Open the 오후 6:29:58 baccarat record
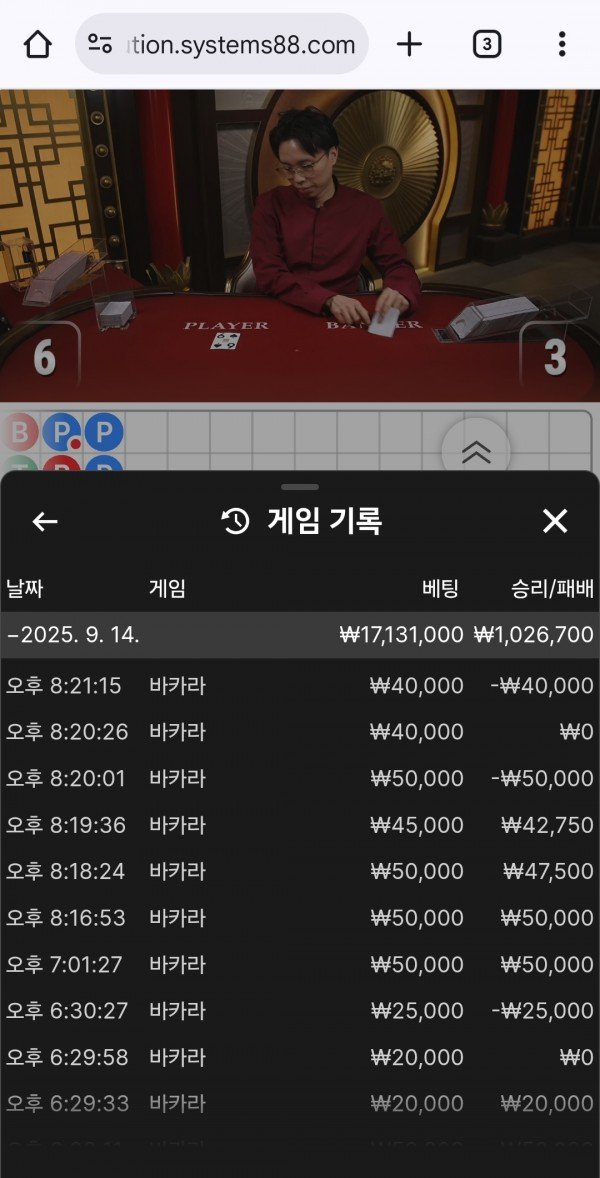The image size is (600, 1178). [300, 1057]
